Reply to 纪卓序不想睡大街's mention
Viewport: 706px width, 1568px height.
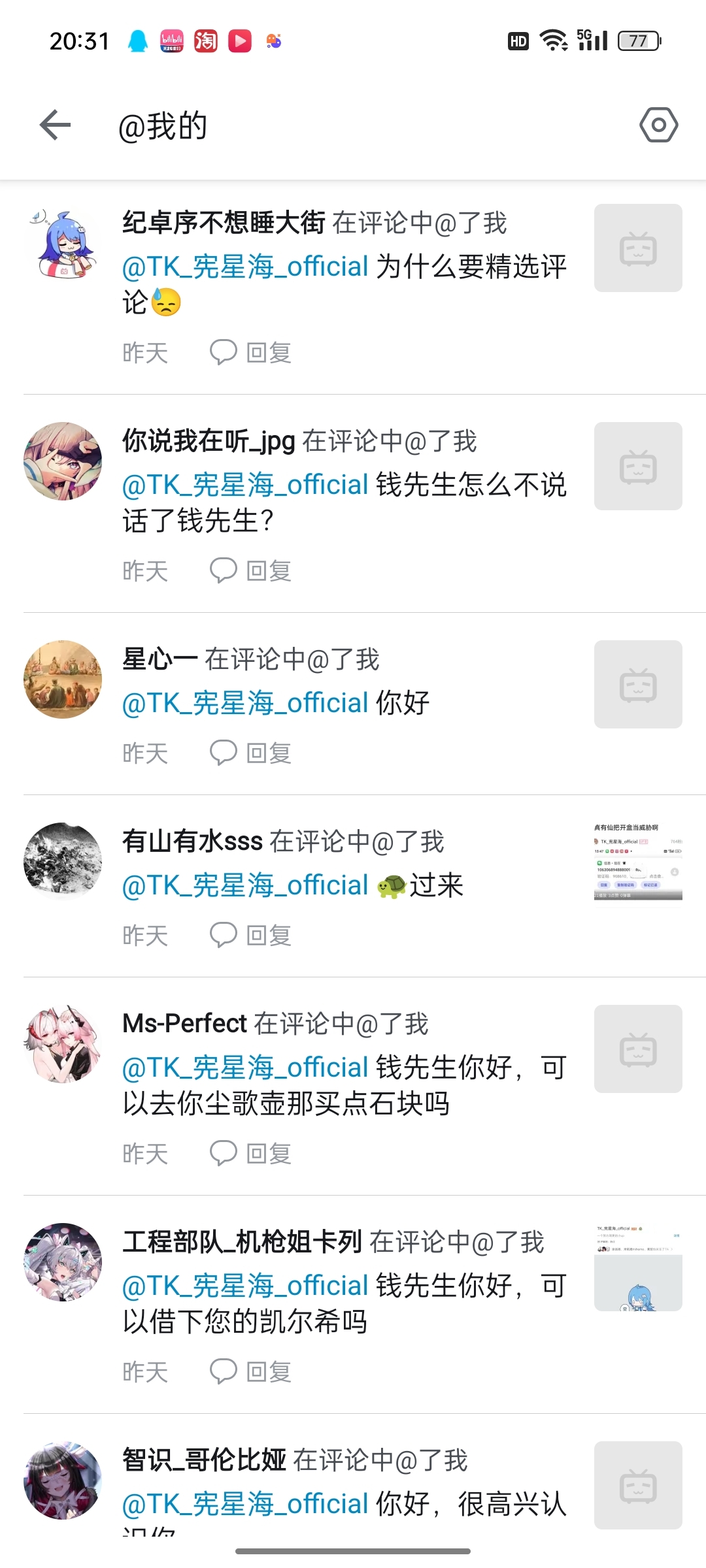[250, 353]
